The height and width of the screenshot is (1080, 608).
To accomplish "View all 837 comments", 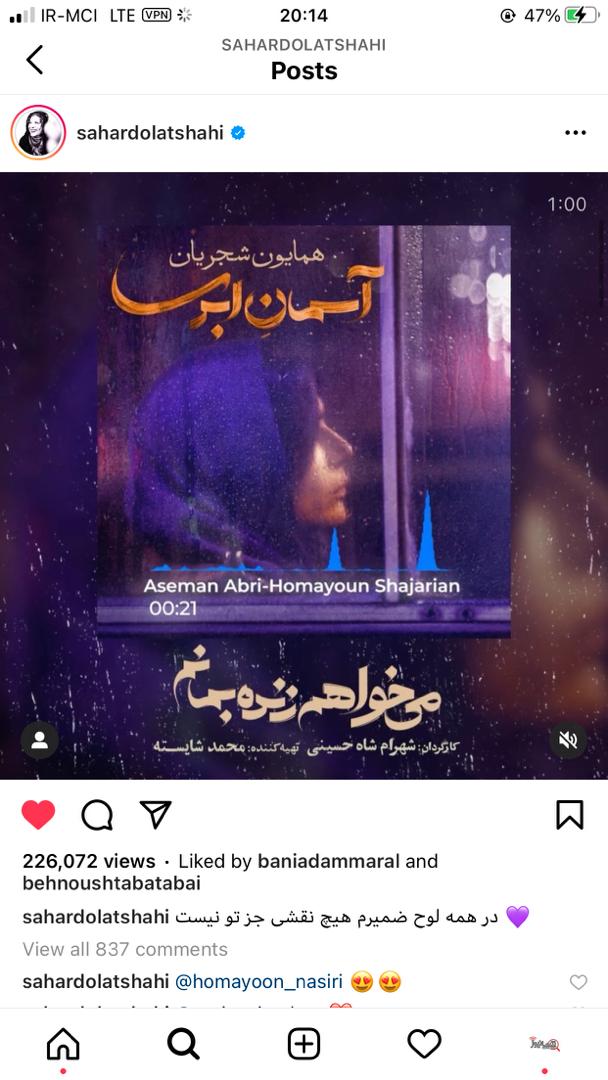I will 125,949.
